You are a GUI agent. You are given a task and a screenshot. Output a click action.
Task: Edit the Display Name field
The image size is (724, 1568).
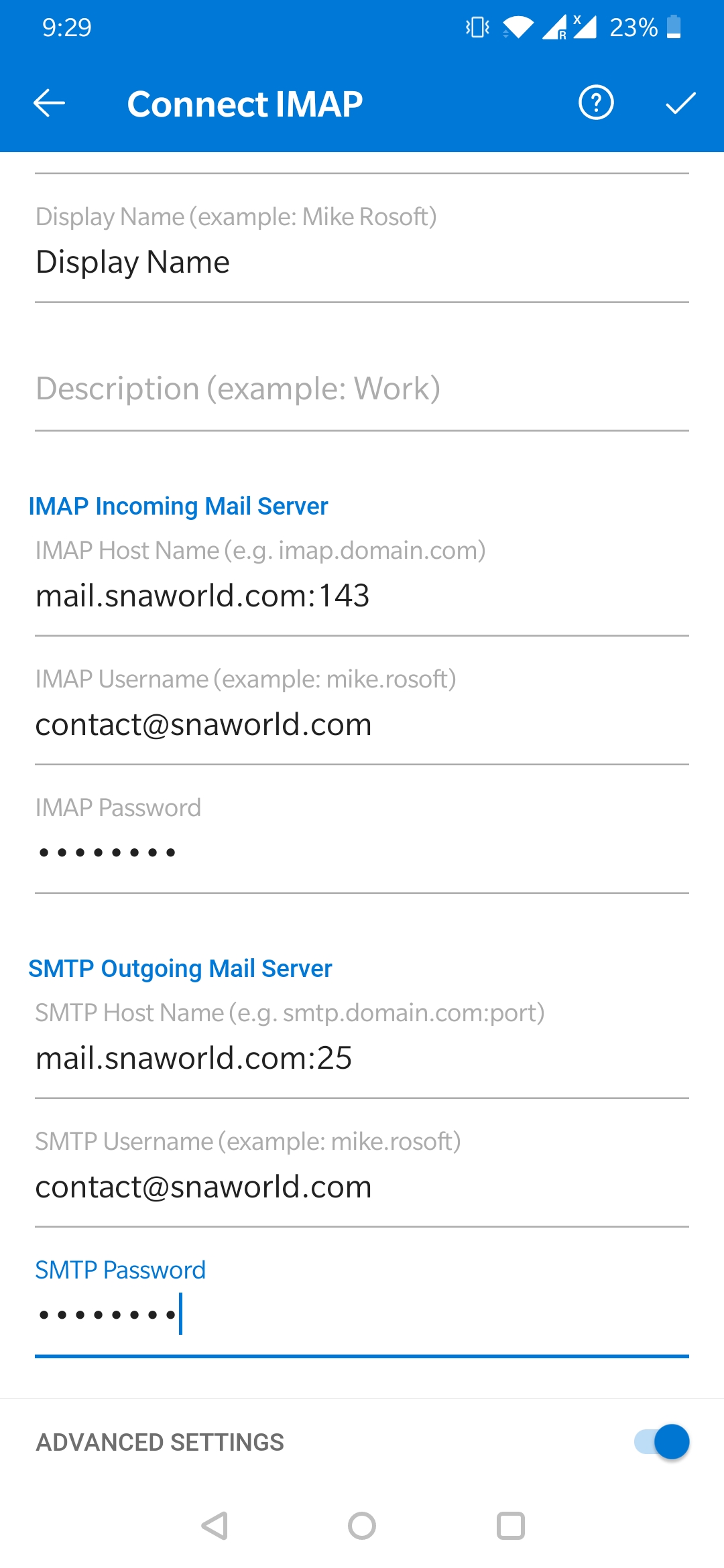pos(362,261)
